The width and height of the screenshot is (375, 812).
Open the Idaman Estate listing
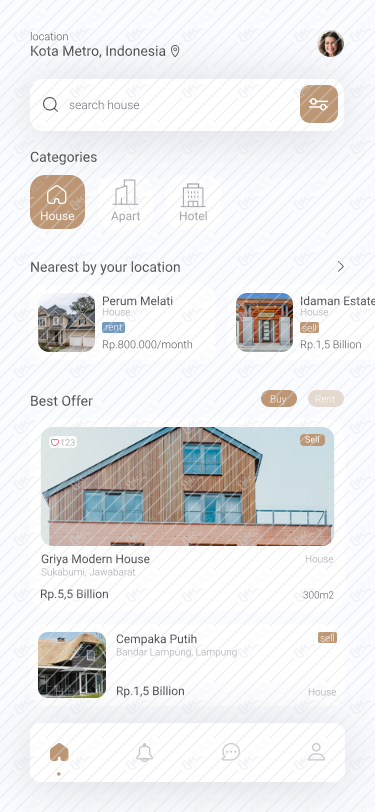302,322
